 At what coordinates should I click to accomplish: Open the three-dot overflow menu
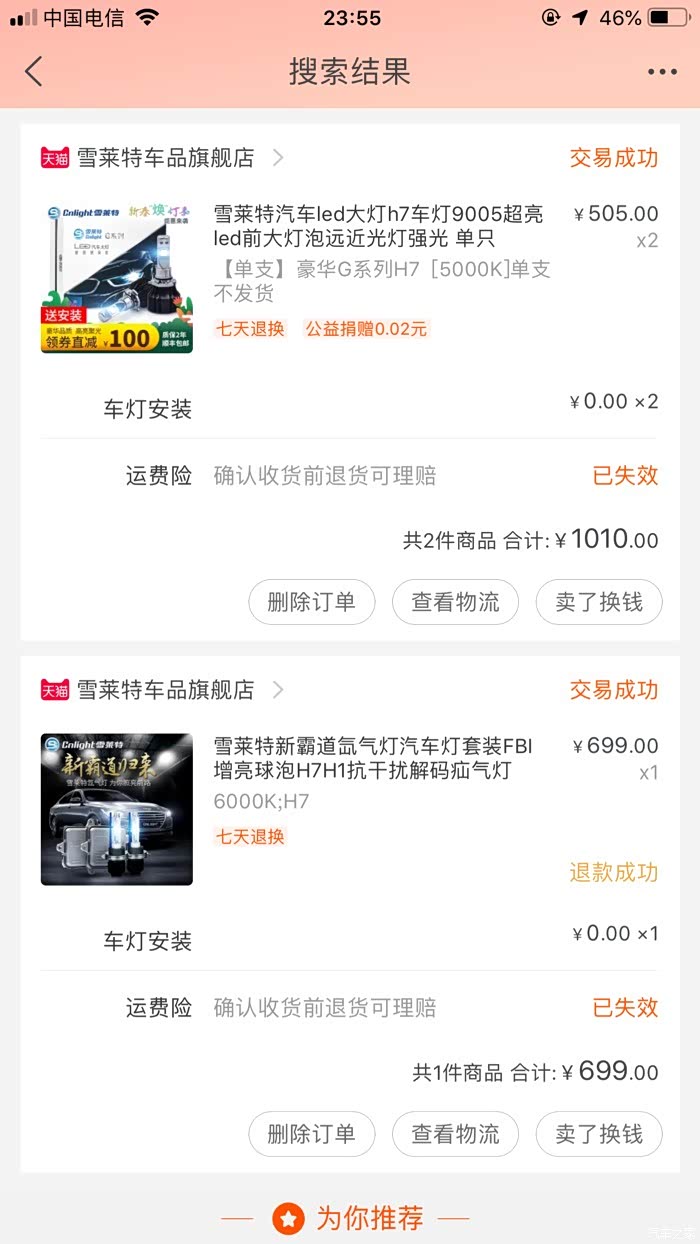pyautogui.click(x=662, y=72)
